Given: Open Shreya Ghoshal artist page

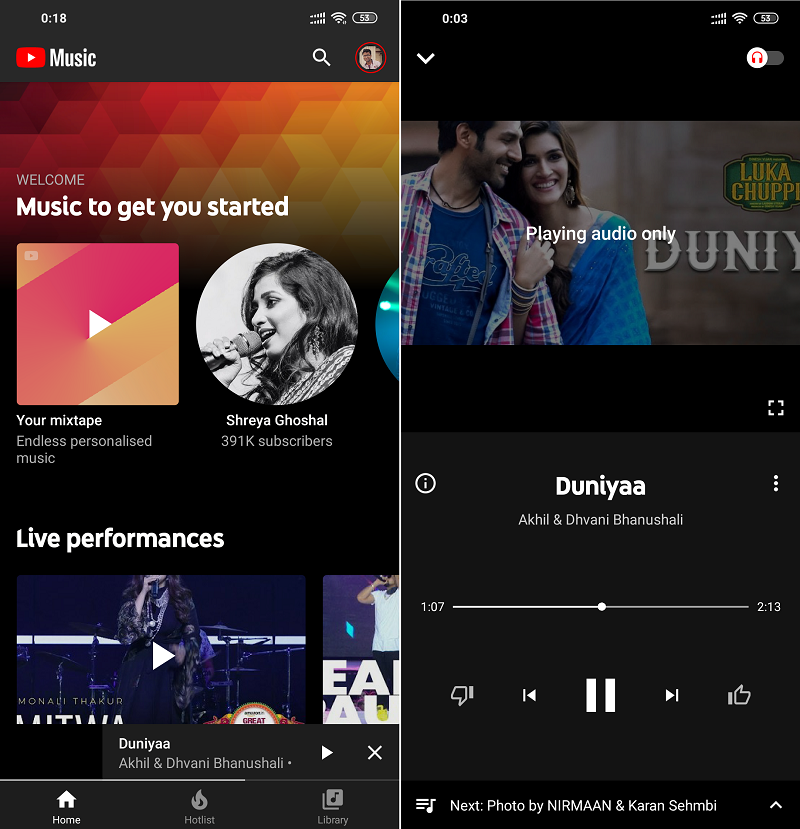Looking at the screenshot, I should point(277,324).
